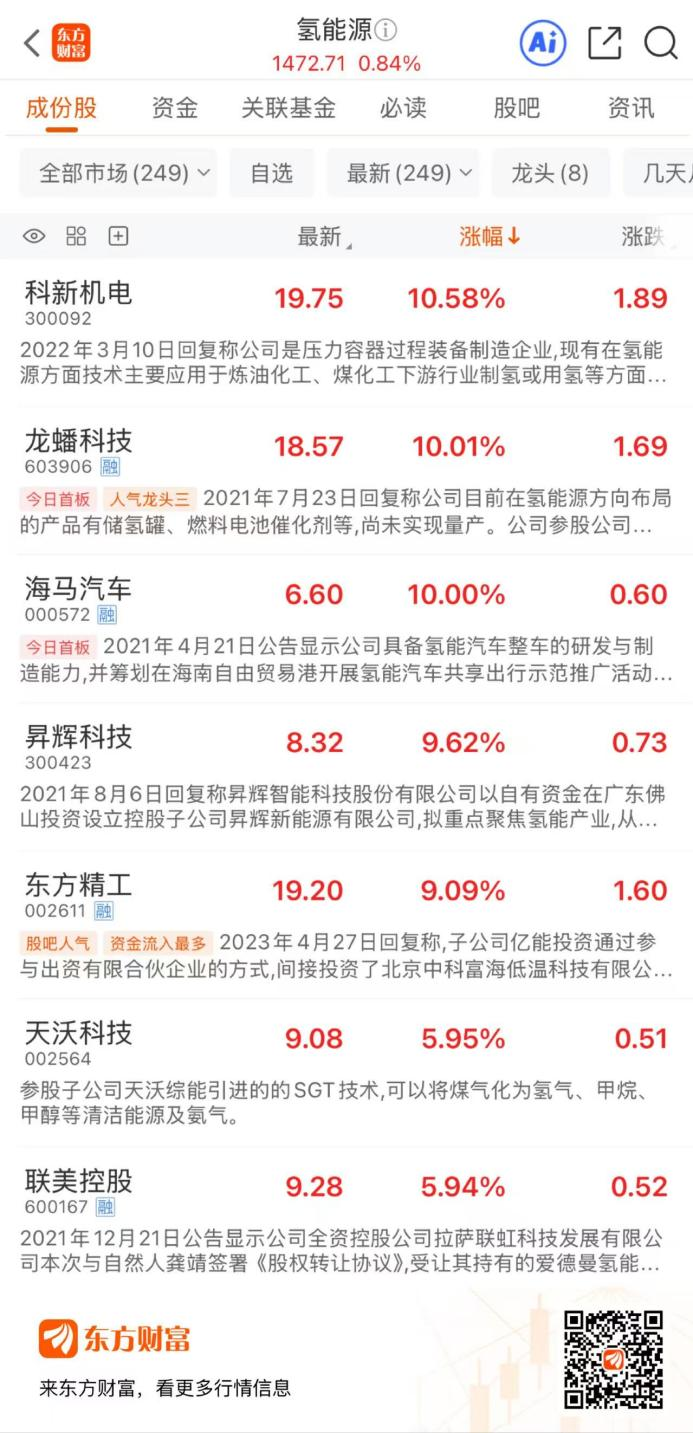This screenshot has width=693, height=1433.
Task: Share this hydrogen energy sector page
Action: coord(604,43)
